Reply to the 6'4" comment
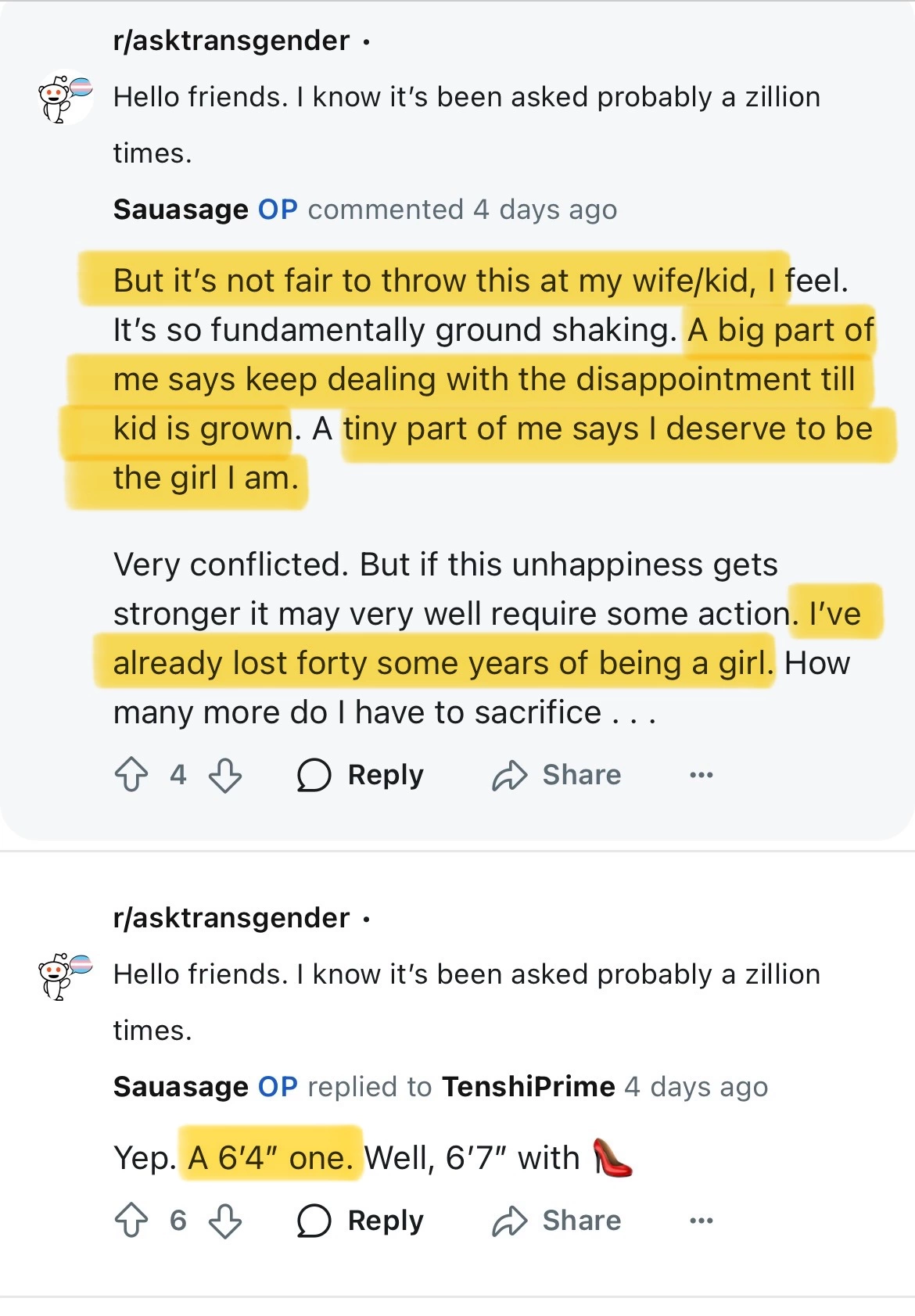 [361, 1221]
